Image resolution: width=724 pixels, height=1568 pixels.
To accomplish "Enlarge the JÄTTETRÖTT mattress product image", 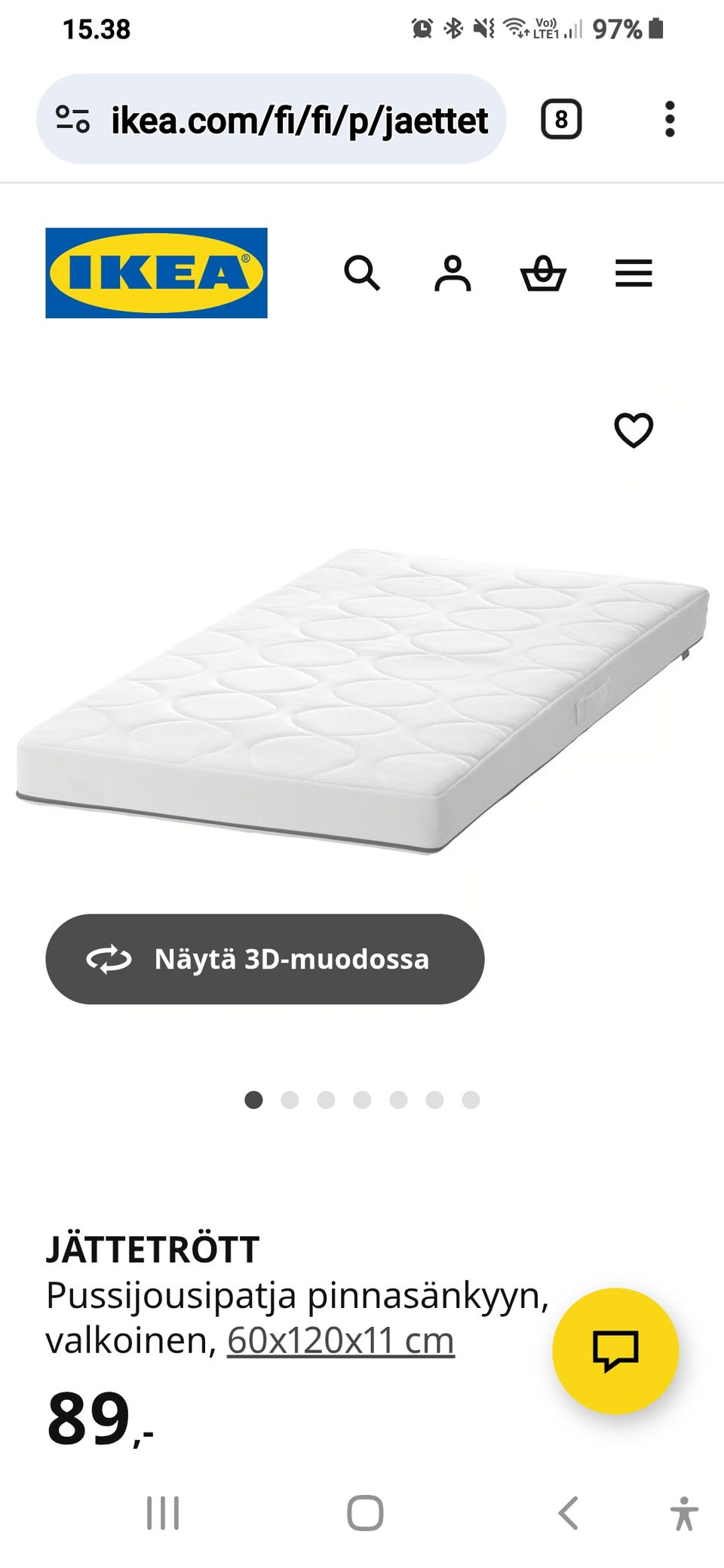I will coord(362,701).
